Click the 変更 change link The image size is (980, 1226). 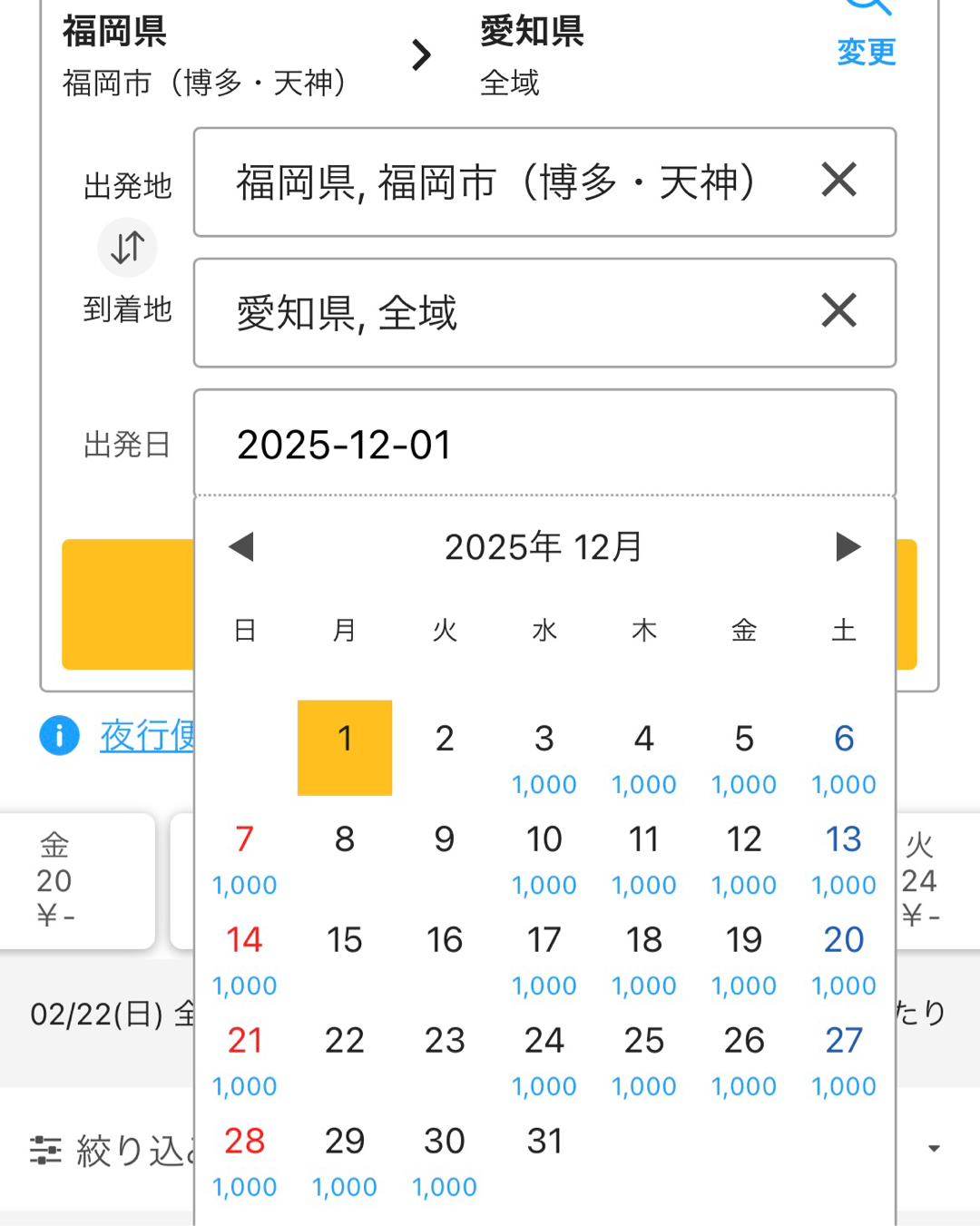865,53
